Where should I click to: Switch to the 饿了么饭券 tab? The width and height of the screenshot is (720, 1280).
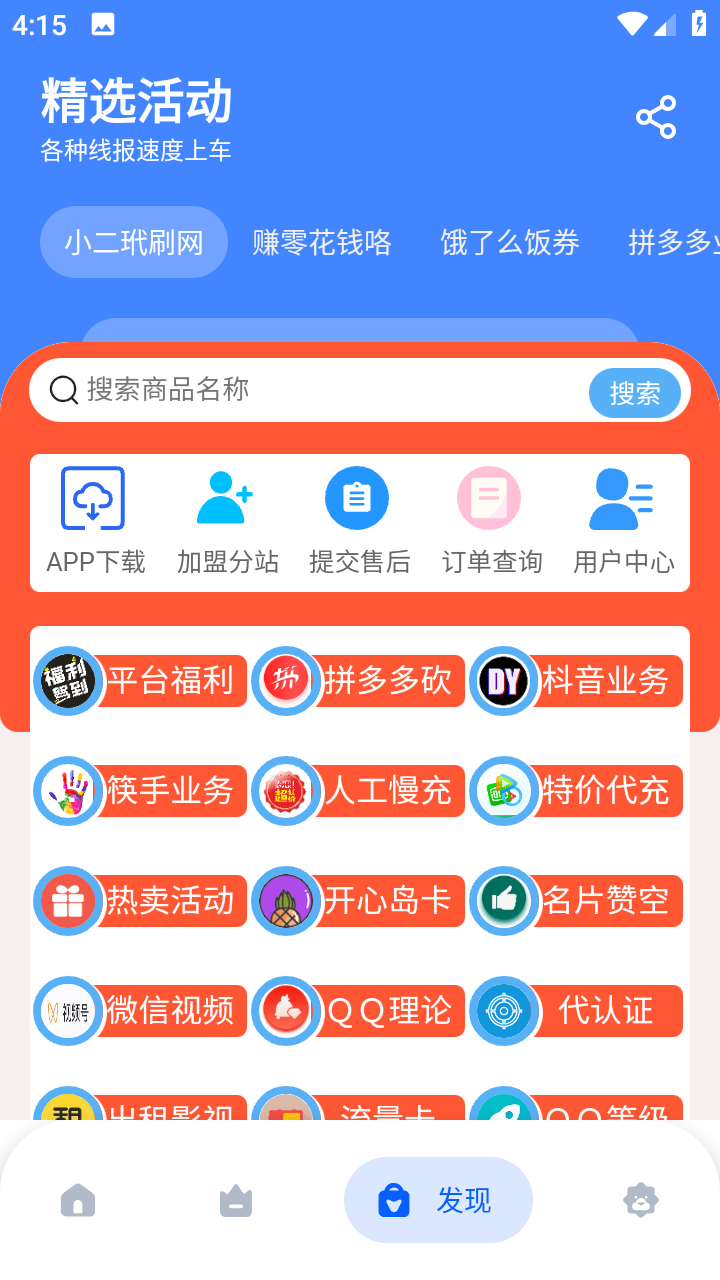(509, 242)
